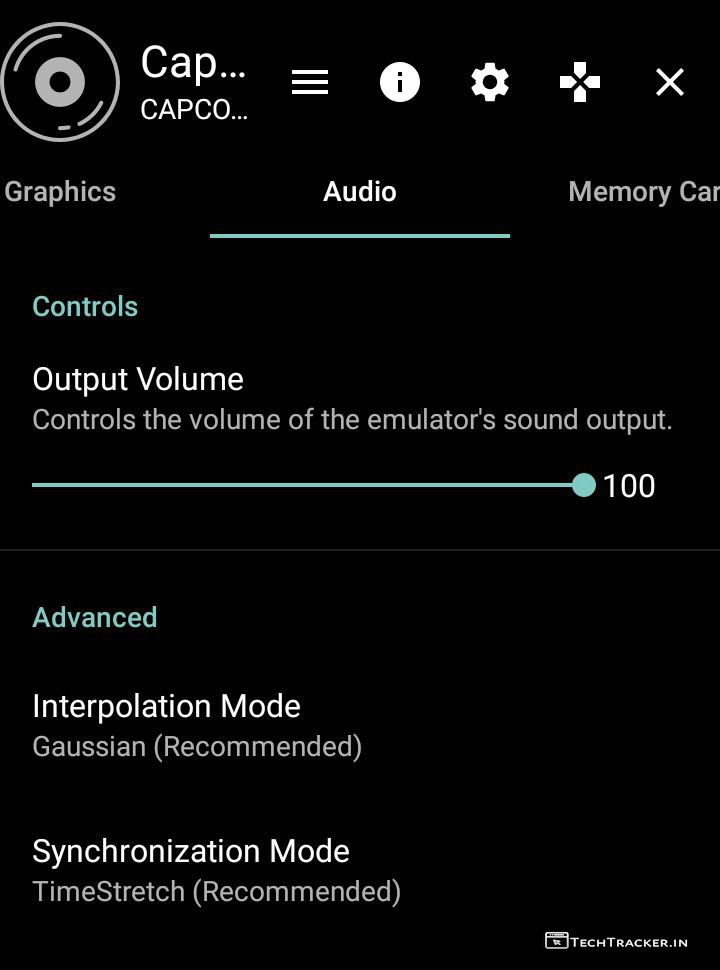
Task: Open settings via the gear icon
Action: pyautogui.click(x=490, y=82)
